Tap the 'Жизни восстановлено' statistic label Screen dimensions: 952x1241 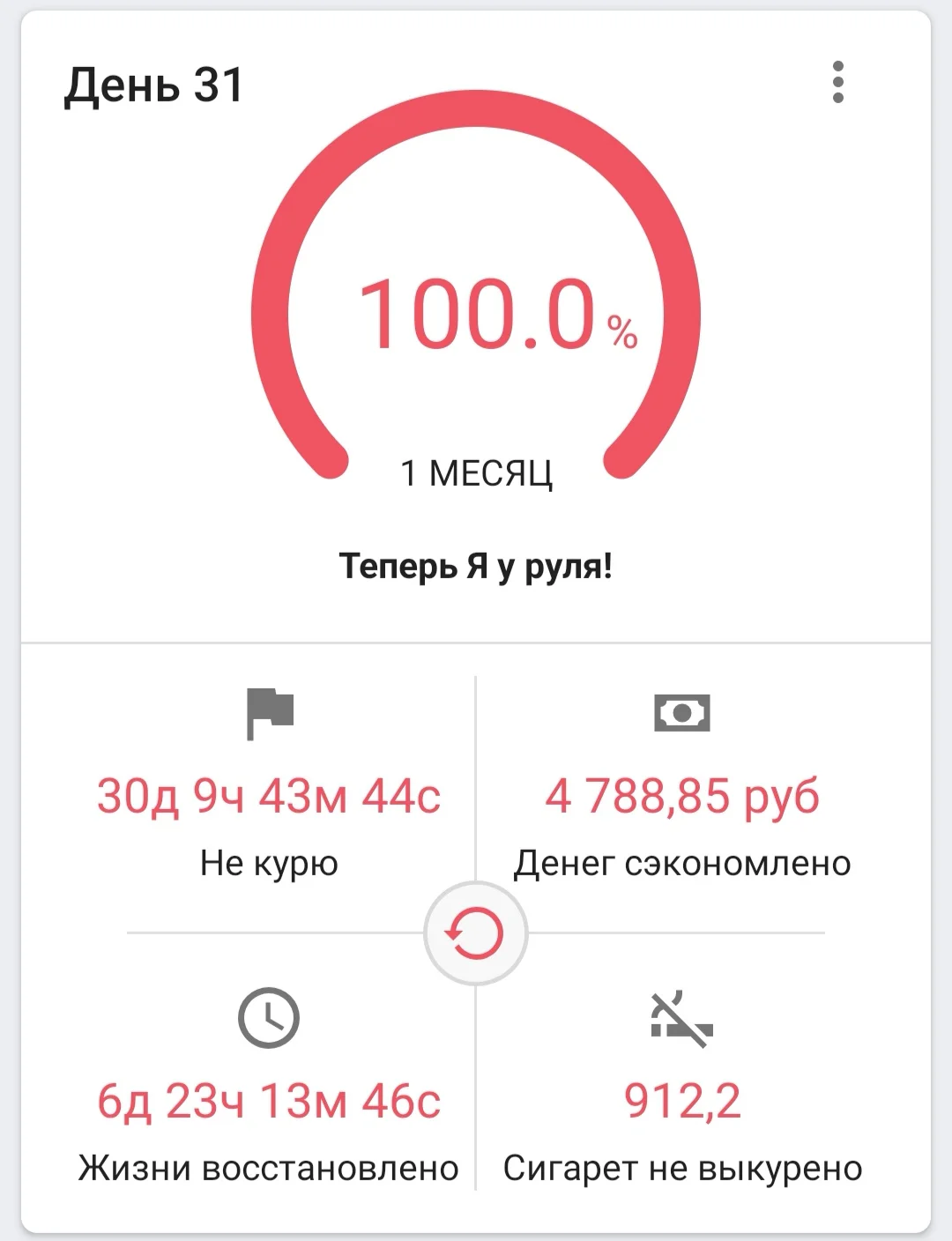pyautogui.click(x=268, y=1168)
